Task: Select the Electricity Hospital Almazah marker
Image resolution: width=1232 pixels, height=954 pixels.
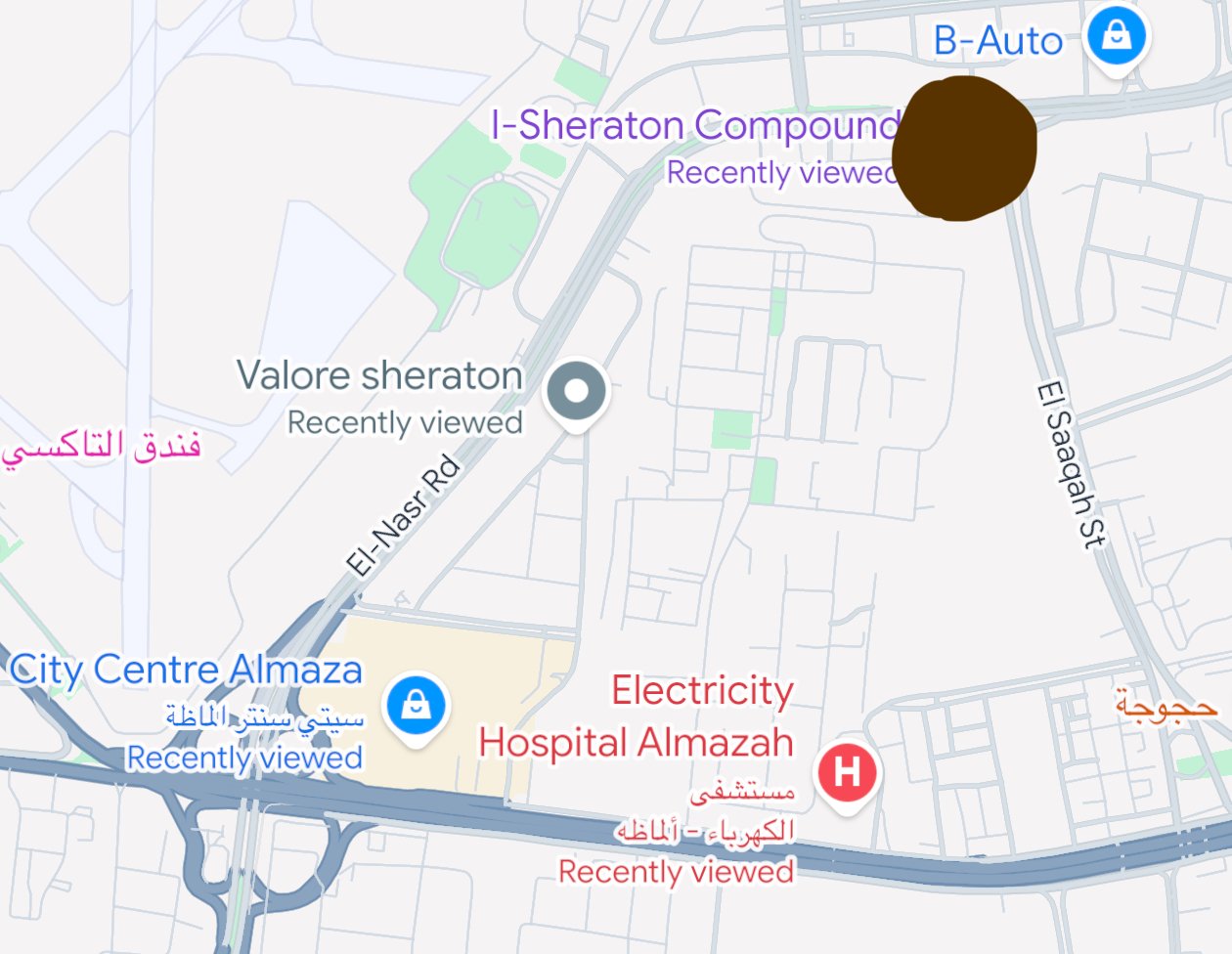Action: 847,773
